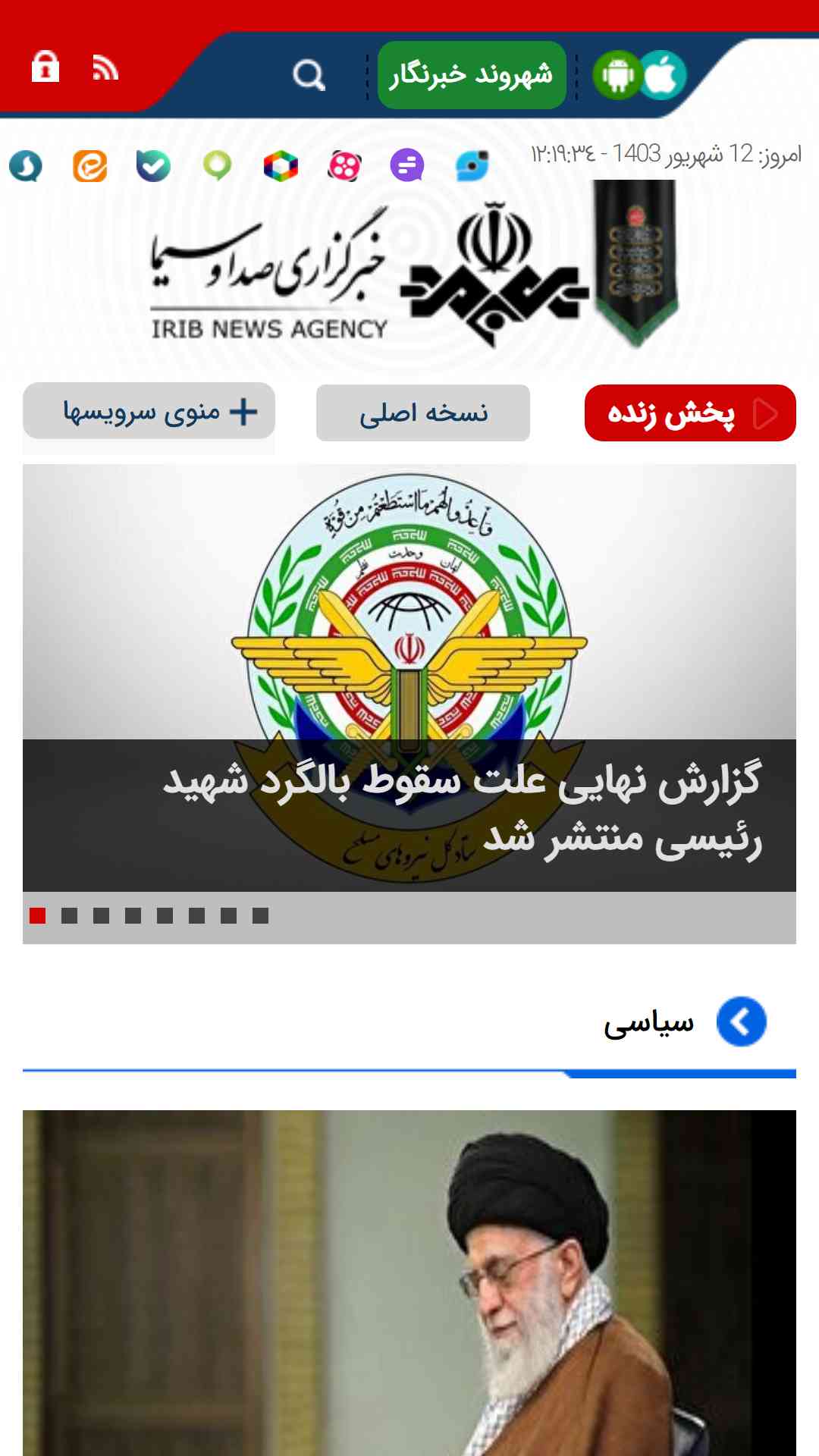This screenshot has width=819, height=1456.
Task: Open the Android app download icon
Action: coord(617,75)
